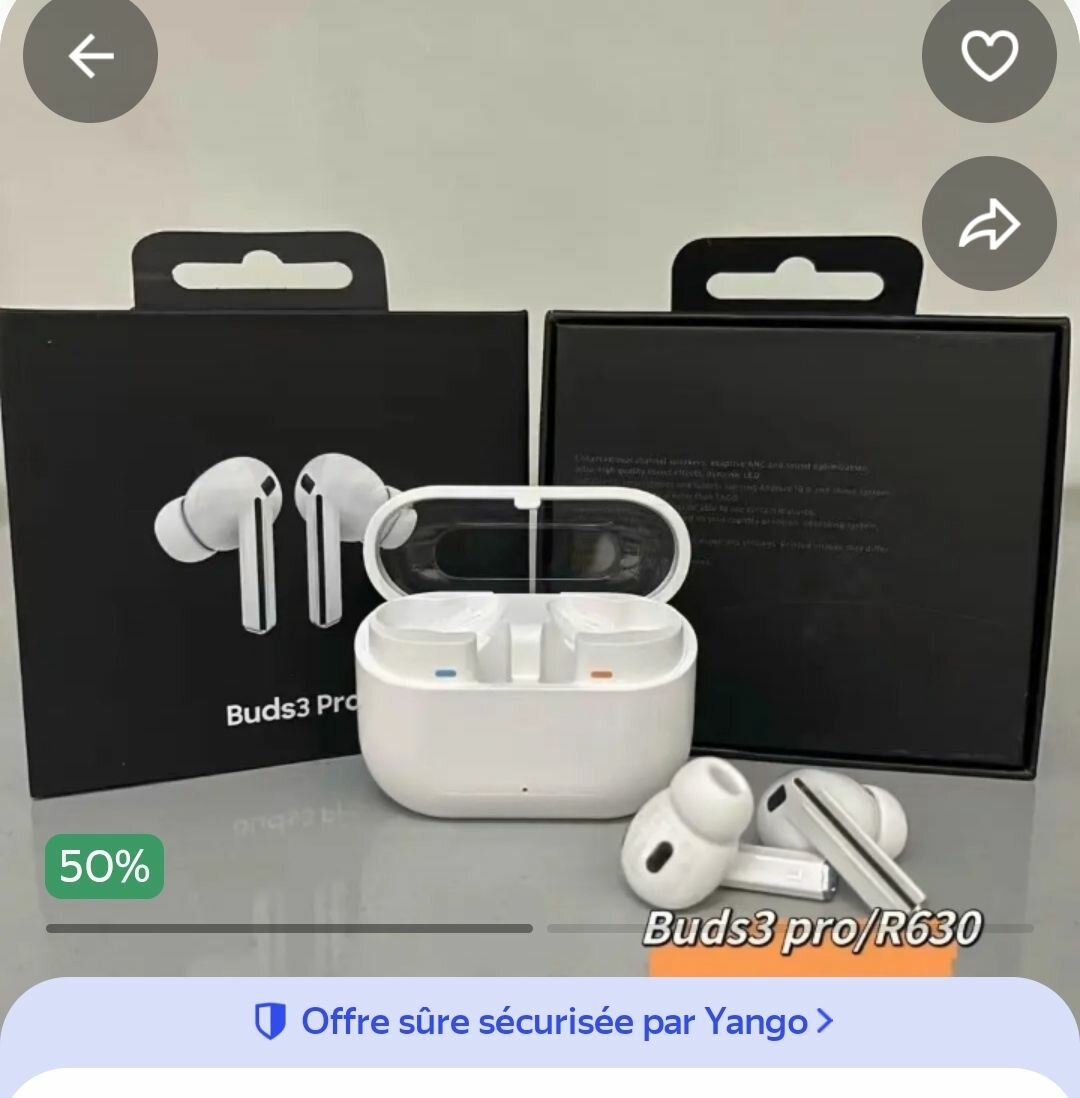Add this product to favorites
Screen dimensions: 1080x1098
[989, 56]
